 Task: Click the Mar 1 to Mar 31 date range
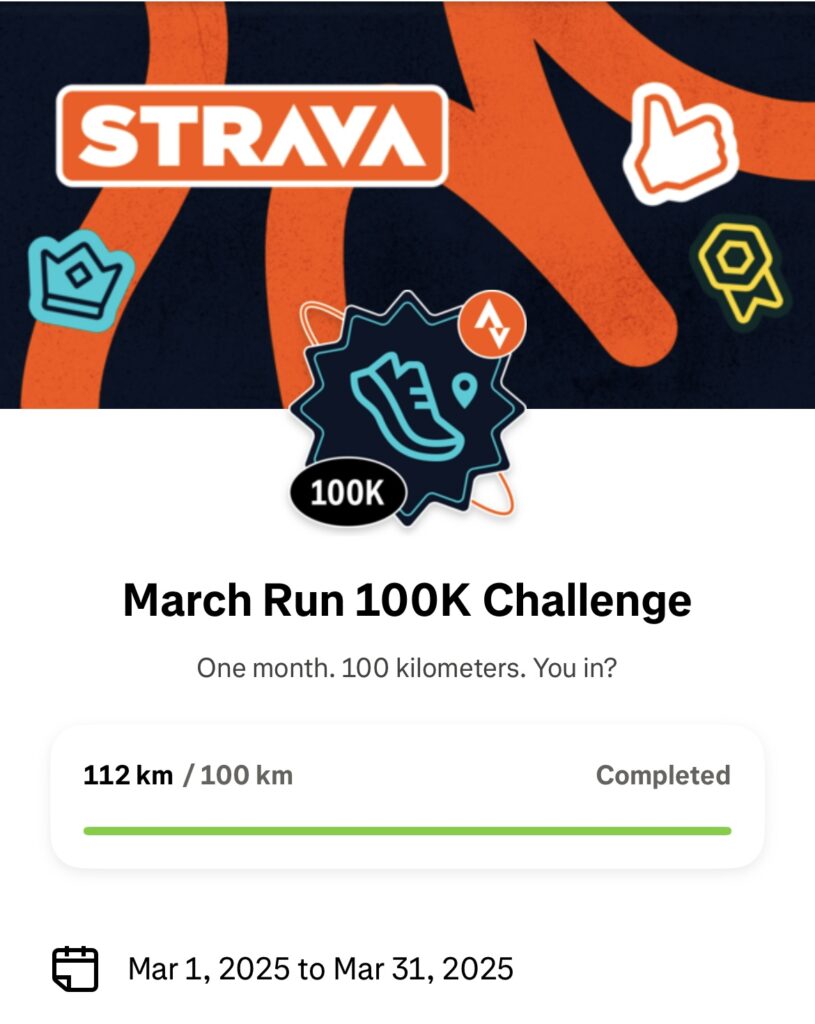click(320, 968)
